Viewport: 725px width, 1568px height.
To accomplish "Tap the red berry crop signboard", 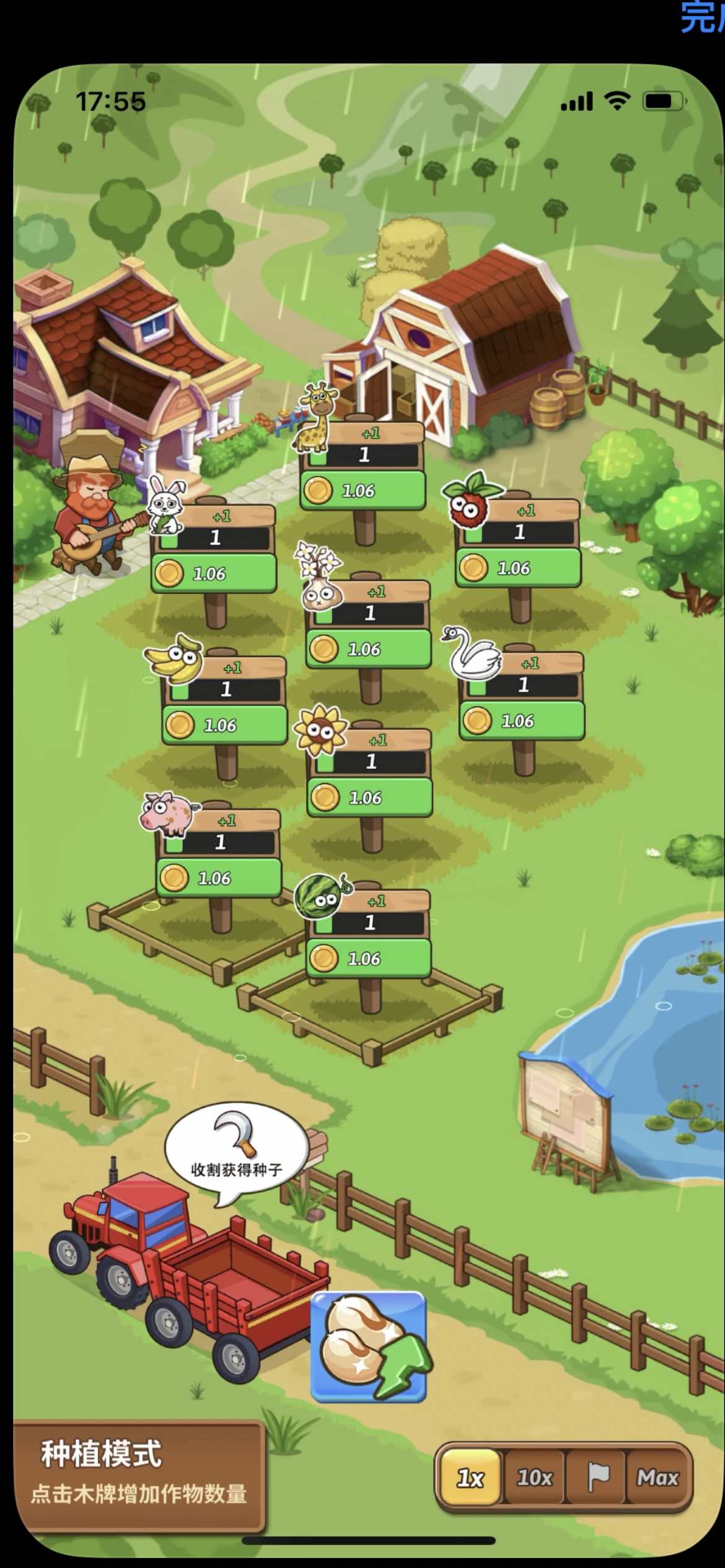I will pos(518,543).
